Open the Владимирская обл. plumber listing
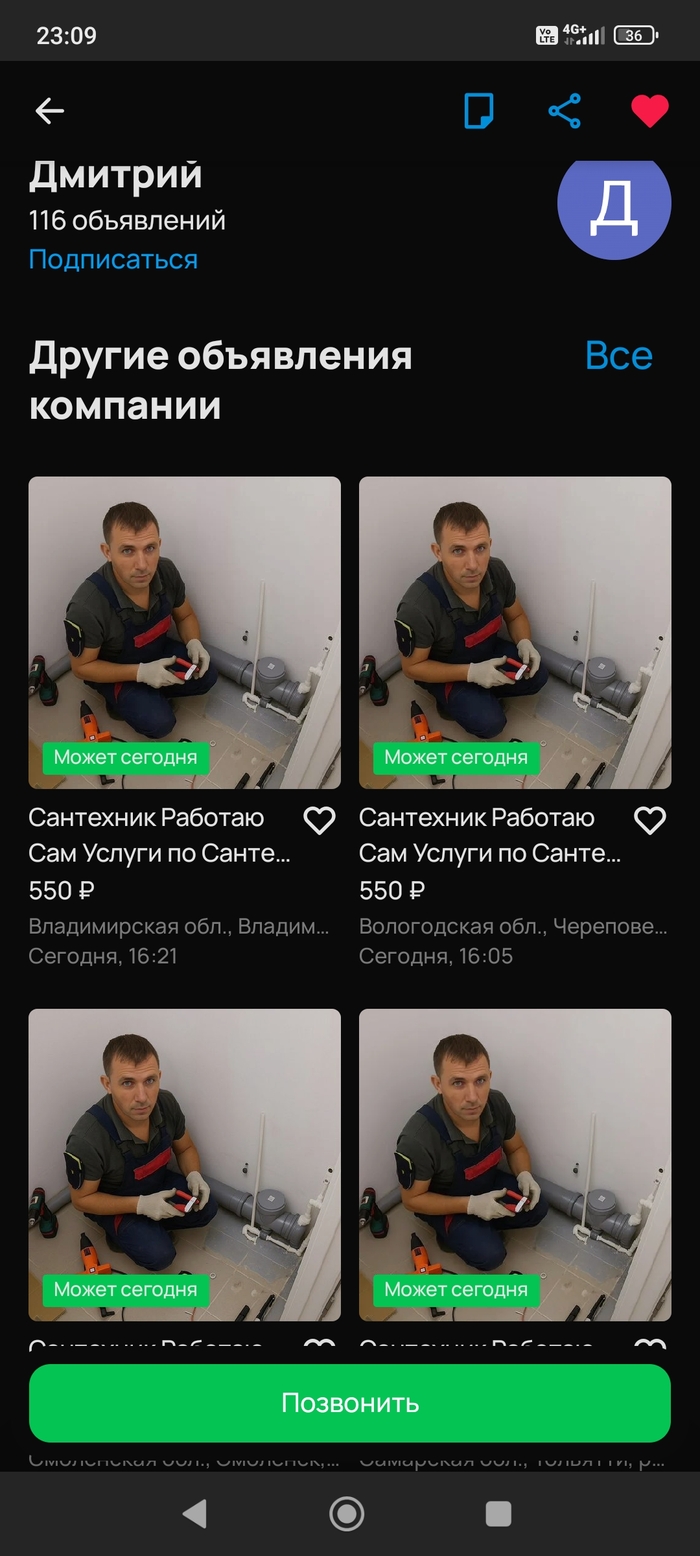 (184, 632)
